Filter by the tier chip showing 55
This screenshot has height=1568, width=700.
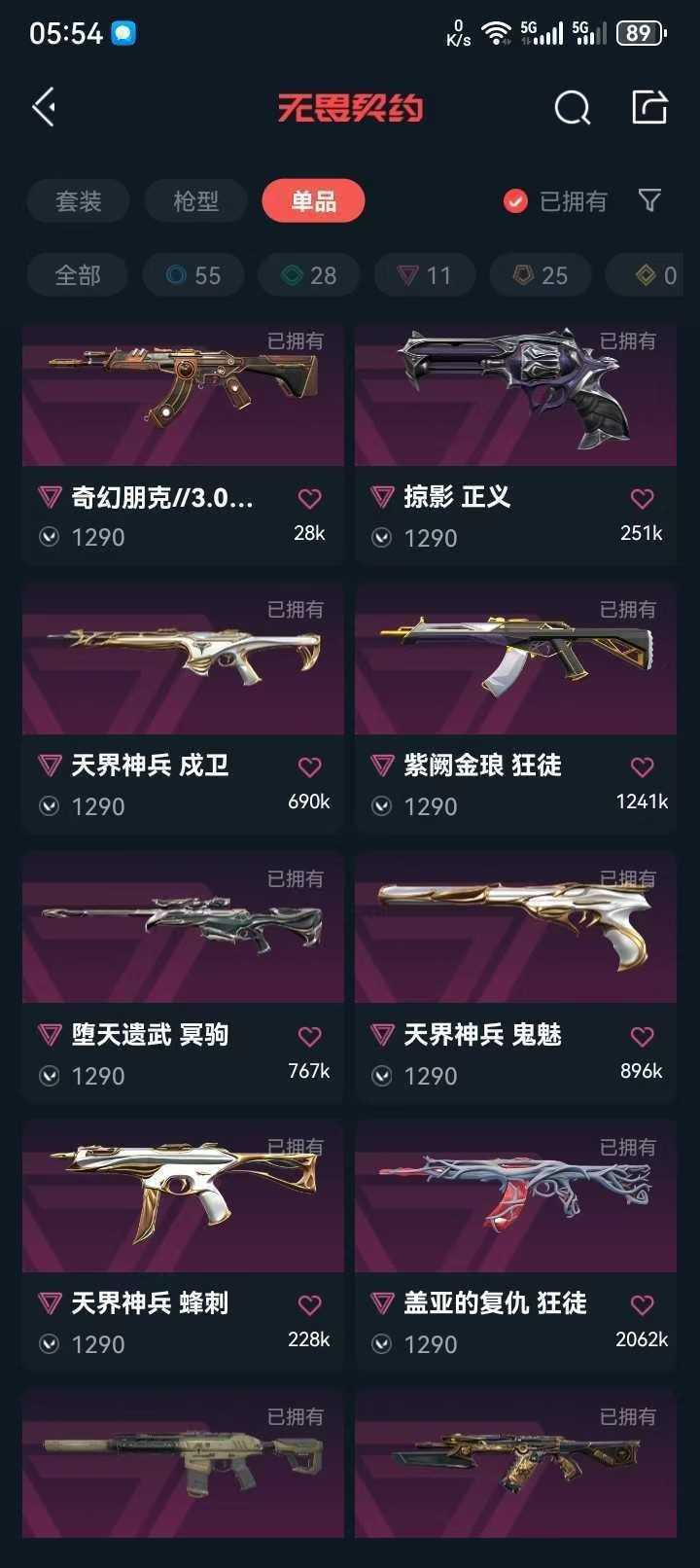(193, 275)
